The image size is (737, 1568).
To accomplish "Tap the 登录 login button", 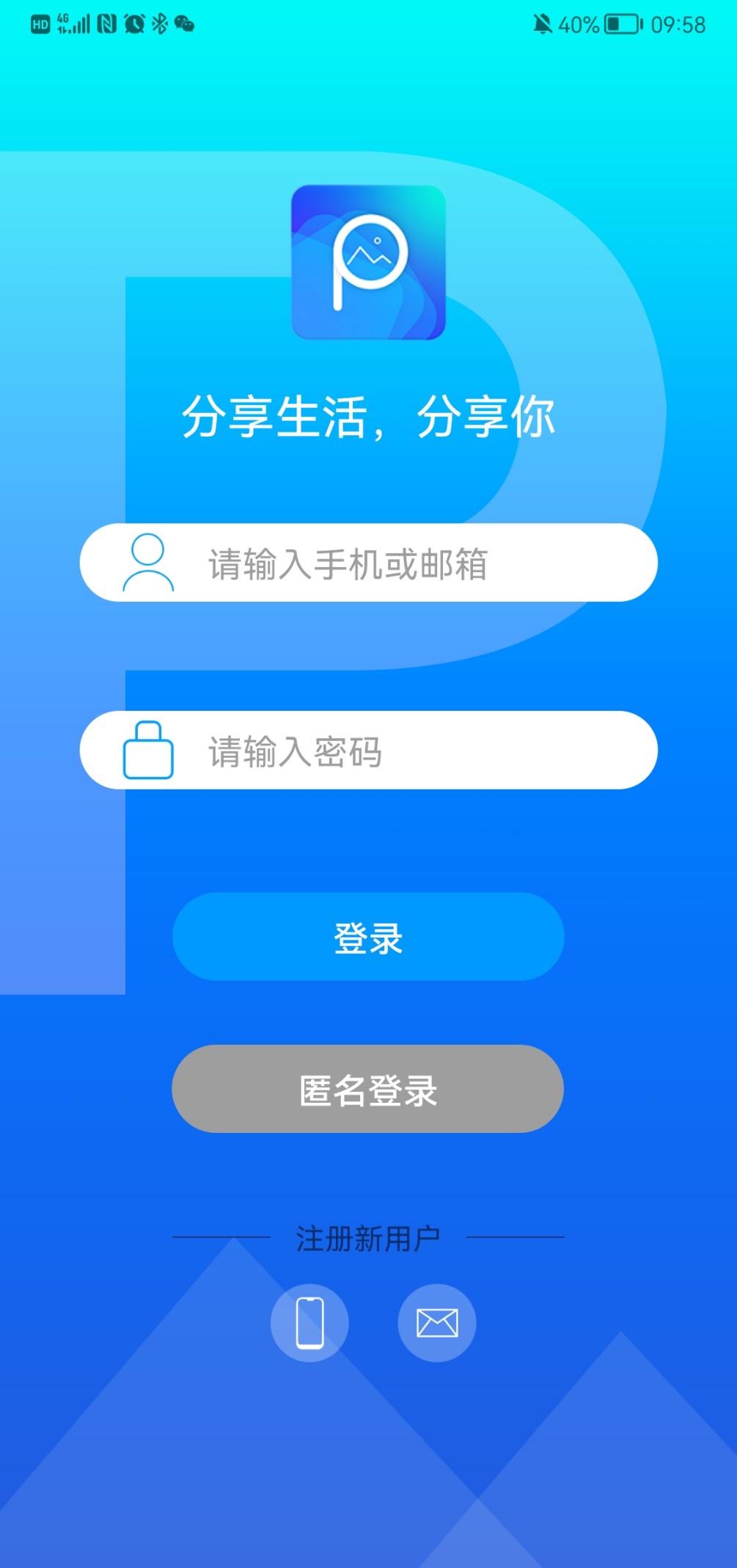I will 368,937.
